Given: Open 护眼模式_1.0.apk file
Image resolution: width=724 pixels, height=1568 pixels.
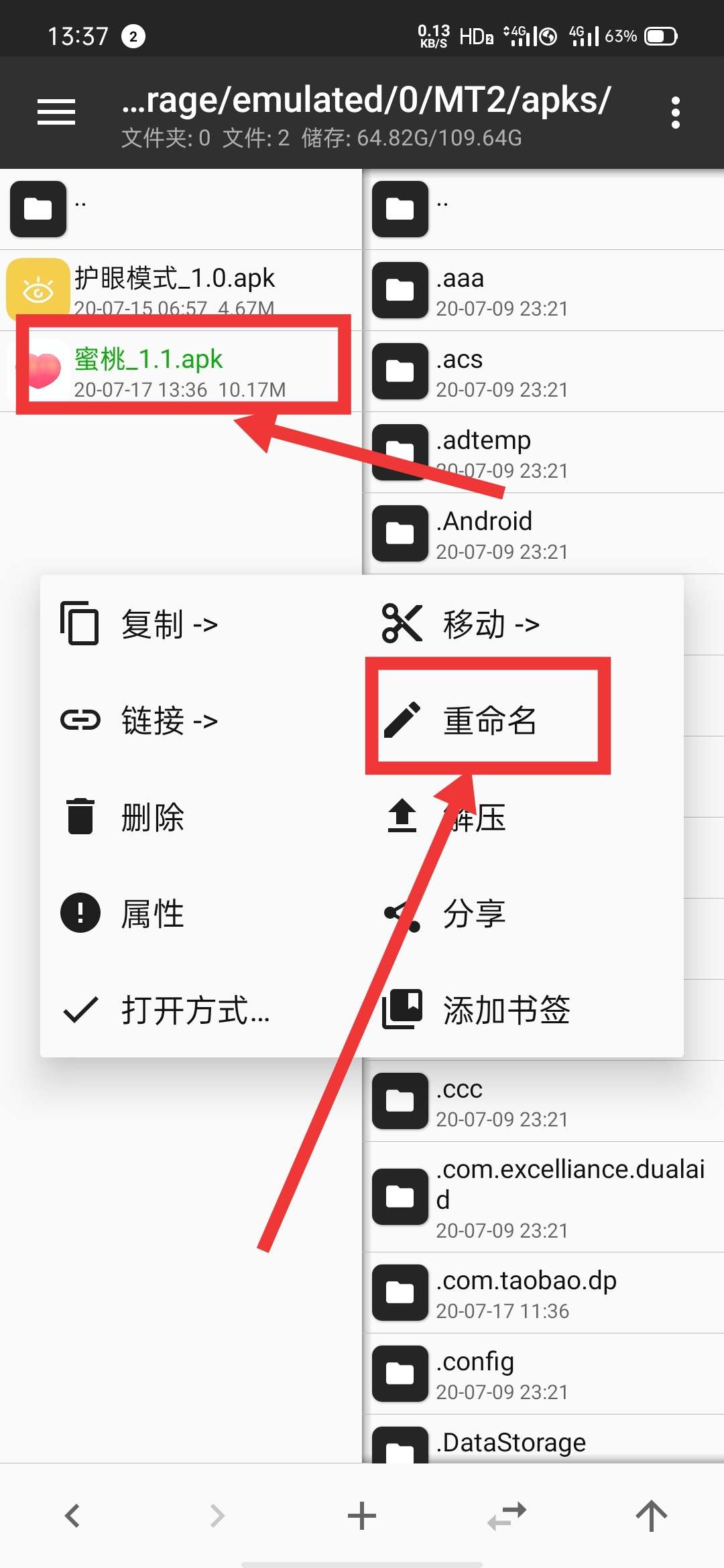Looking at the screenshot, I should coord(181,290).
